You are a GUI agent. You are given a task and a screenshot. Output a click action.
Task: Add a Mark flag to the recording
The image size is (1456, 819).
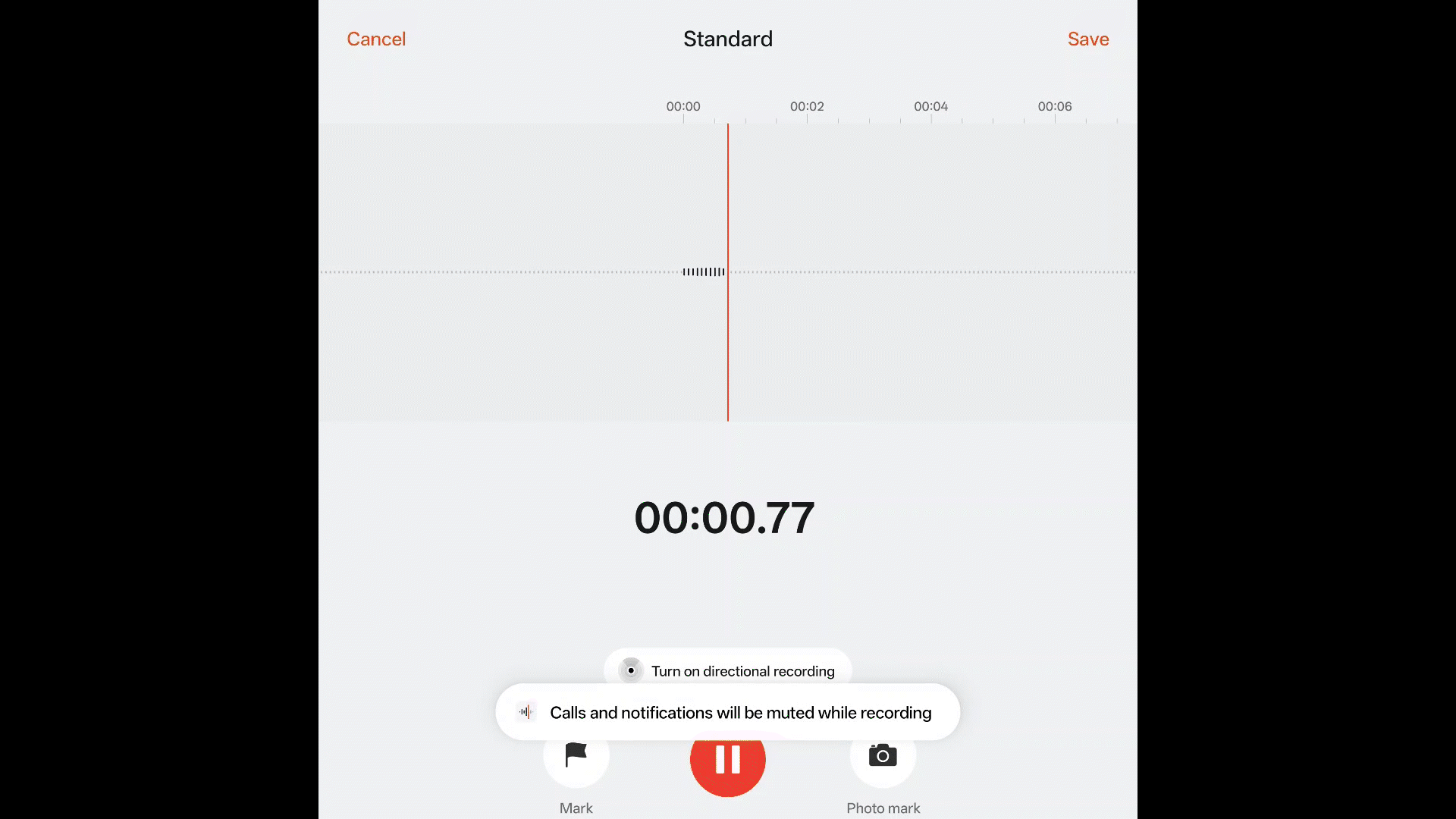(x=576, y=758)
